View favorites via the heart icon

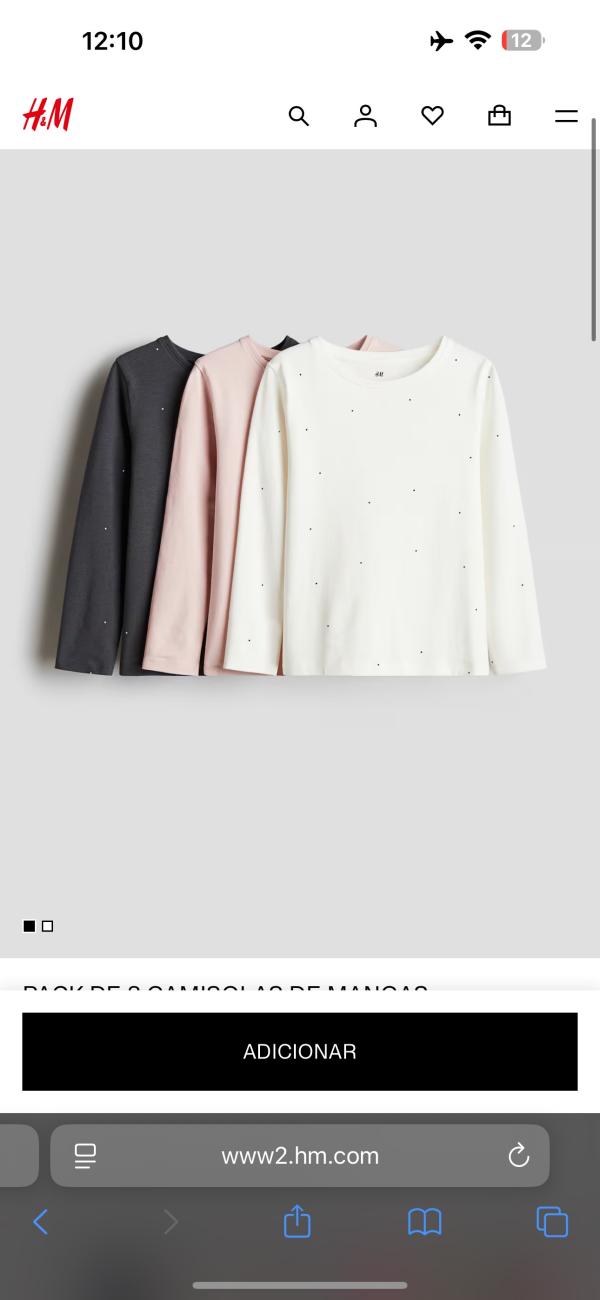pyautogui.click(x=432, y=116)
